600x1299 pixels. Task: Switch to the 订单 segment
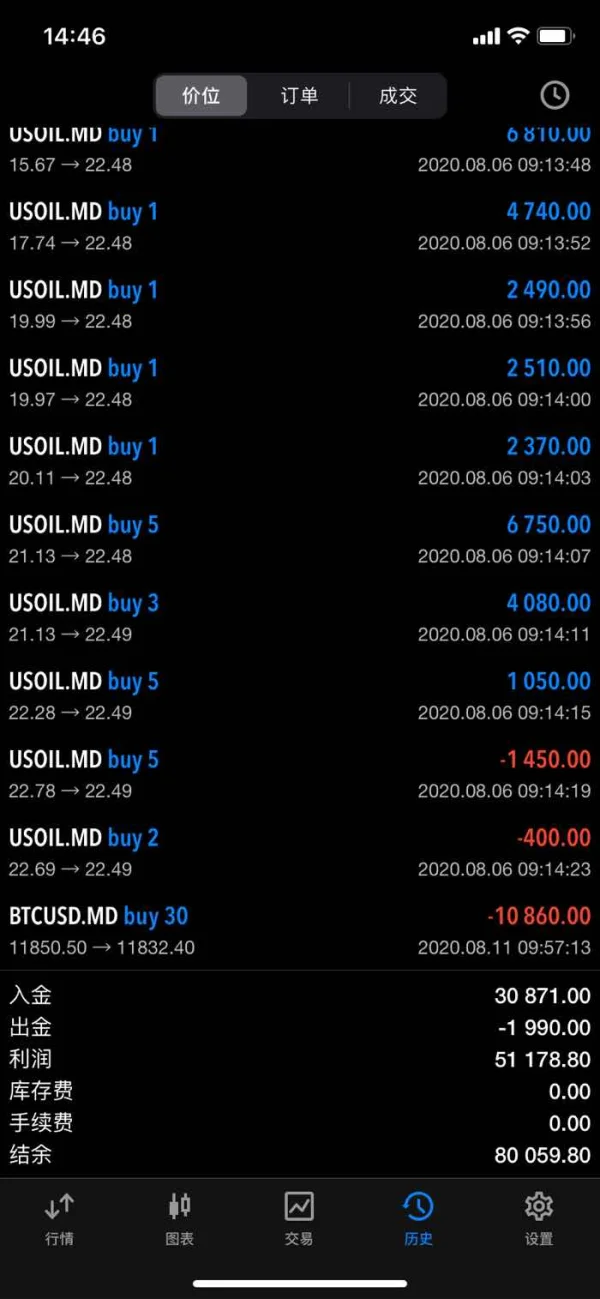pyautogui.click(x=299, y=96)
